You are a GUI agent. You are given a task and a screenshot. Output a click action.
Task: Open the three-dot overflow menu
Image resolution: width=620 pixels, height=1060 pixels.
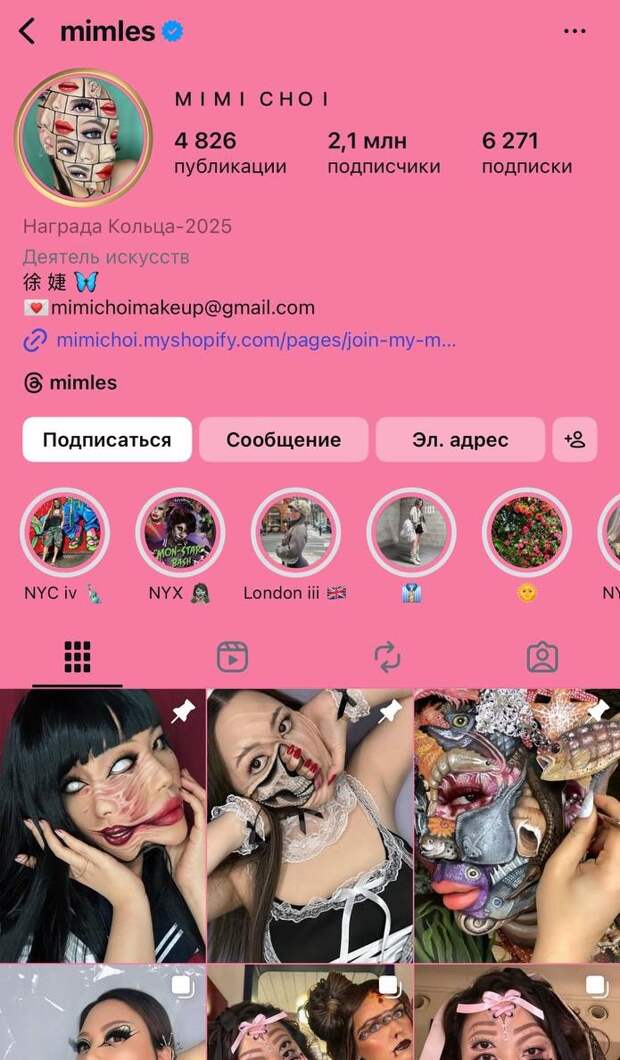tap(574, 31)
